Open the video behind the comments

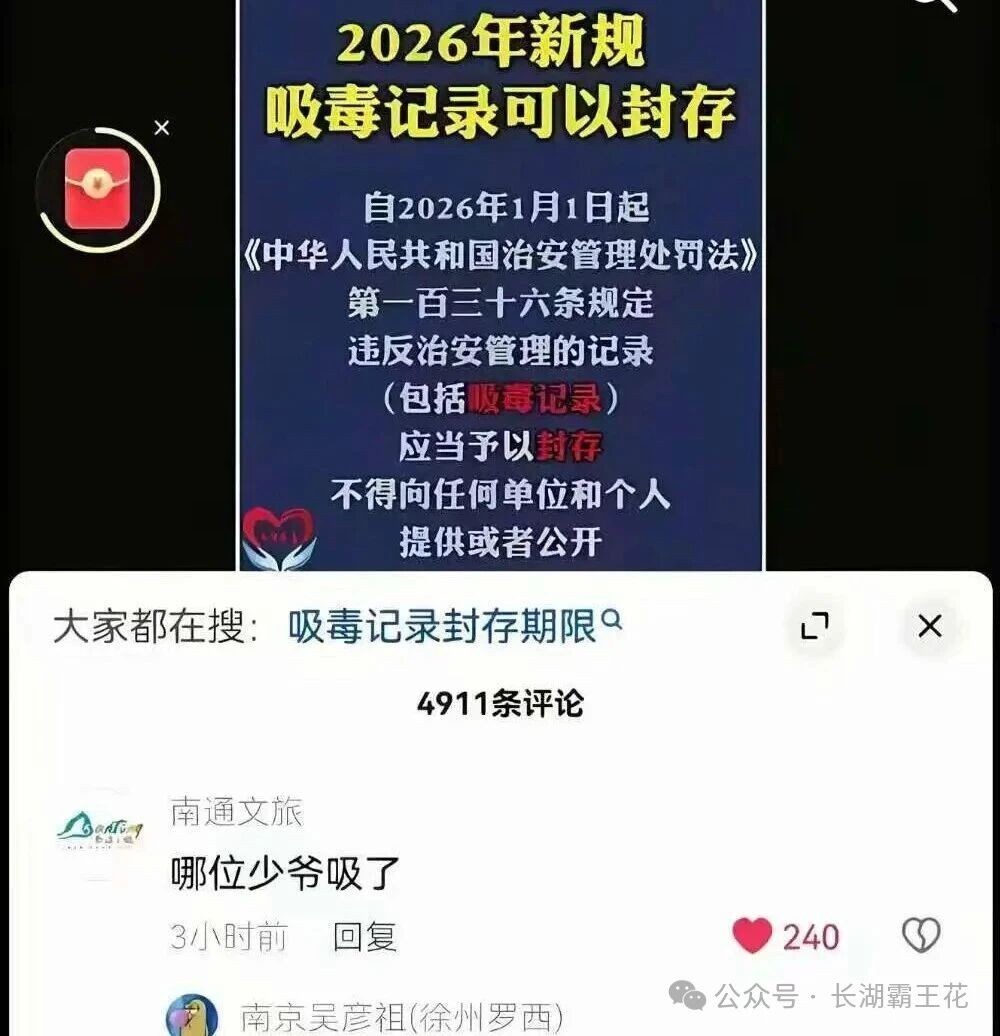[x=500, y=300]
